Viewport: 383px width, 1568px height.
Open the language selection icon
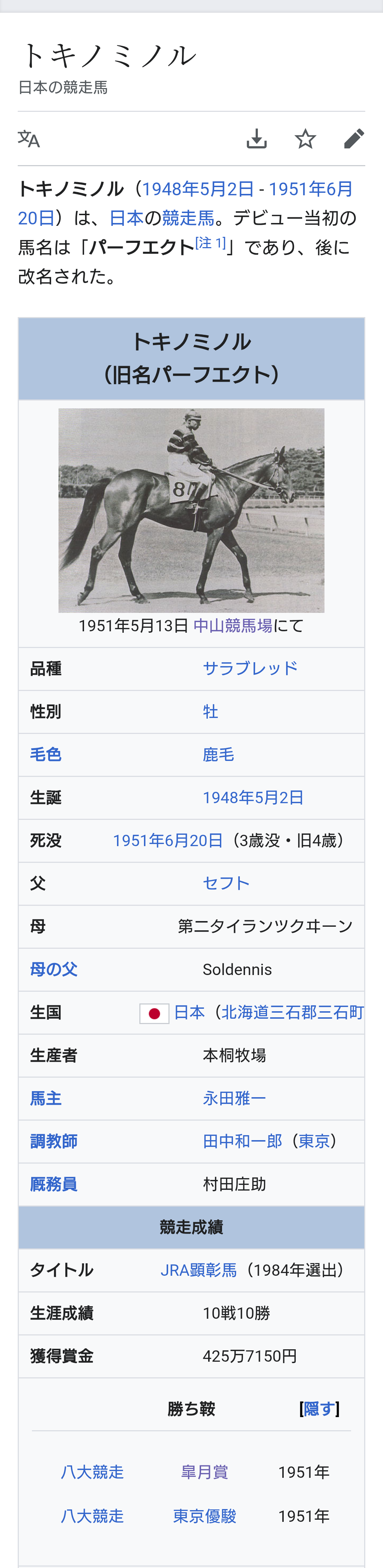pos(29,140)
